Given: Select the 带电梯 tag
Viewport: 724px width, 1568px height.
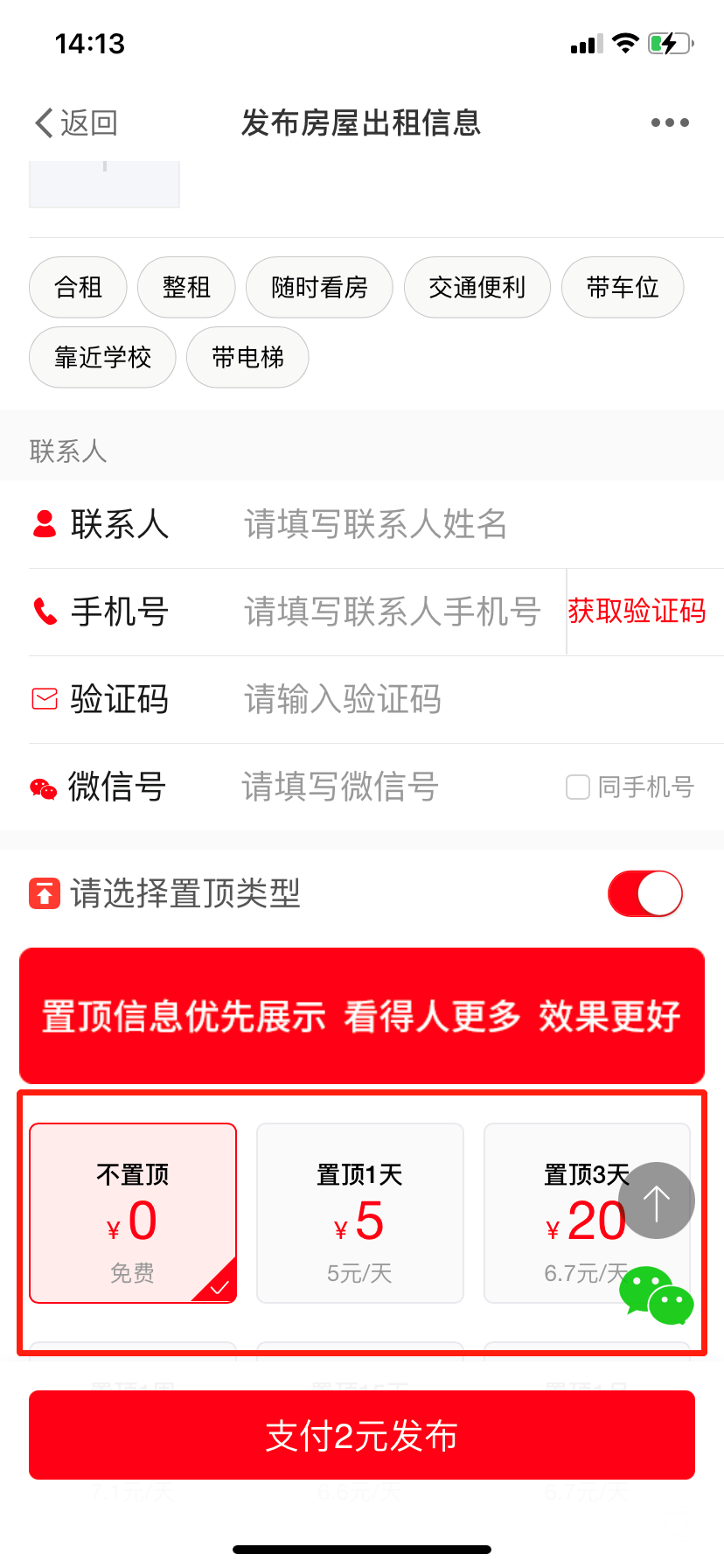Looking at the screenshot, I should tap(247, 357).
